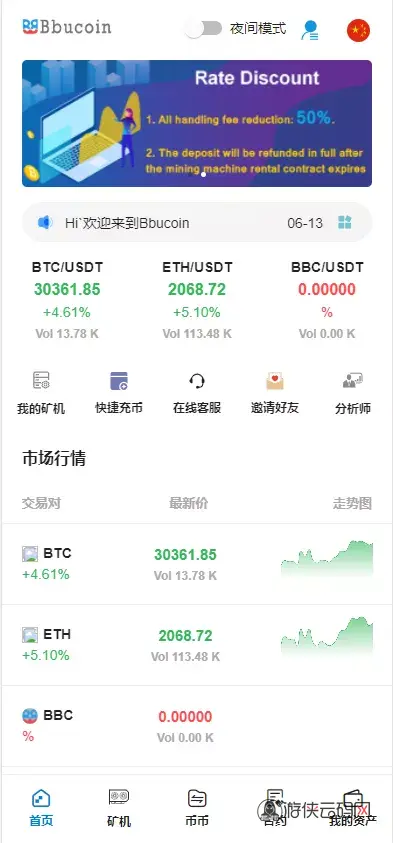Go to the 首页 home tab

pyautogui.click(x=41, y=808)
